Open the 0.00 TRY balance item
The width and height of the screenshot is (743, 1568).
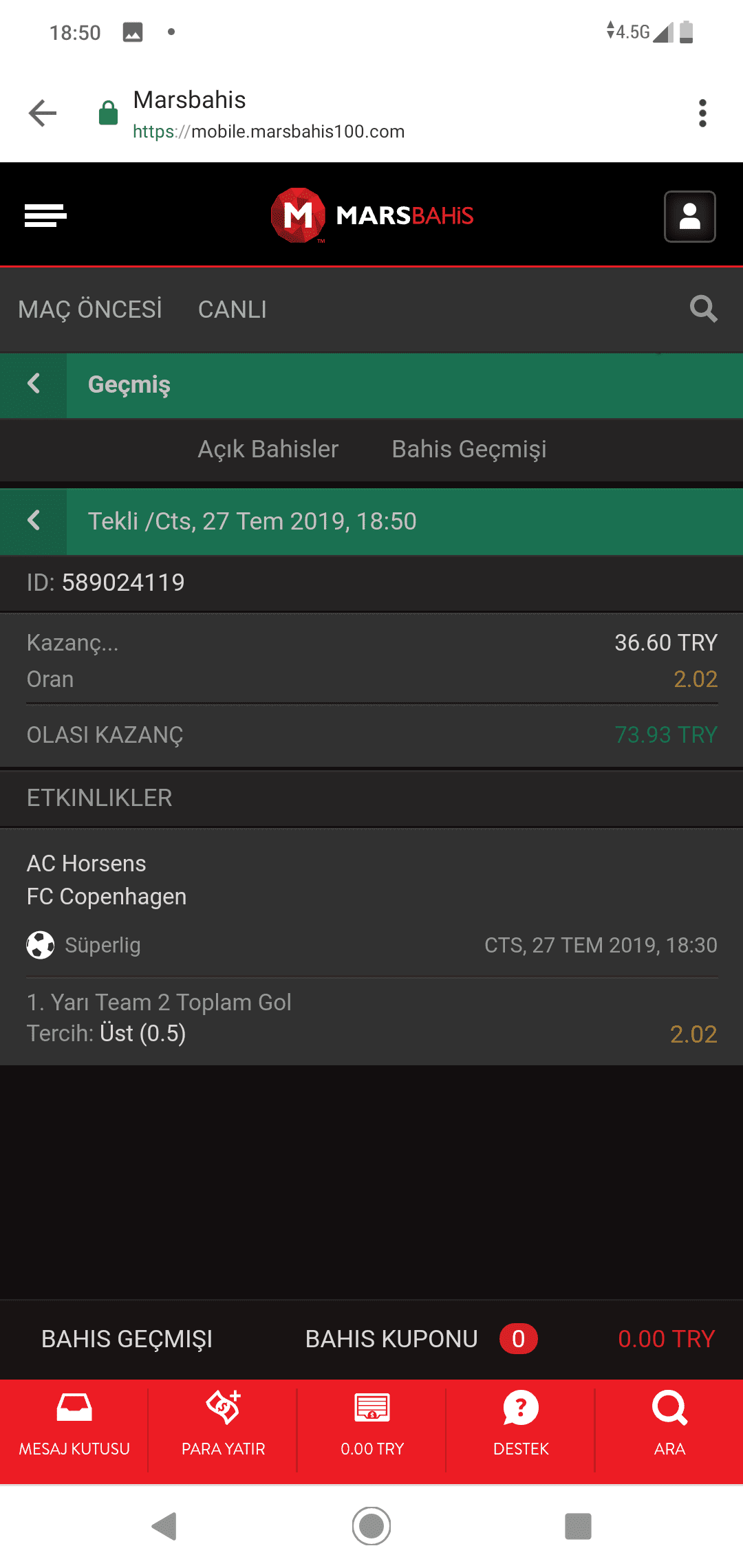(372, 1425)
